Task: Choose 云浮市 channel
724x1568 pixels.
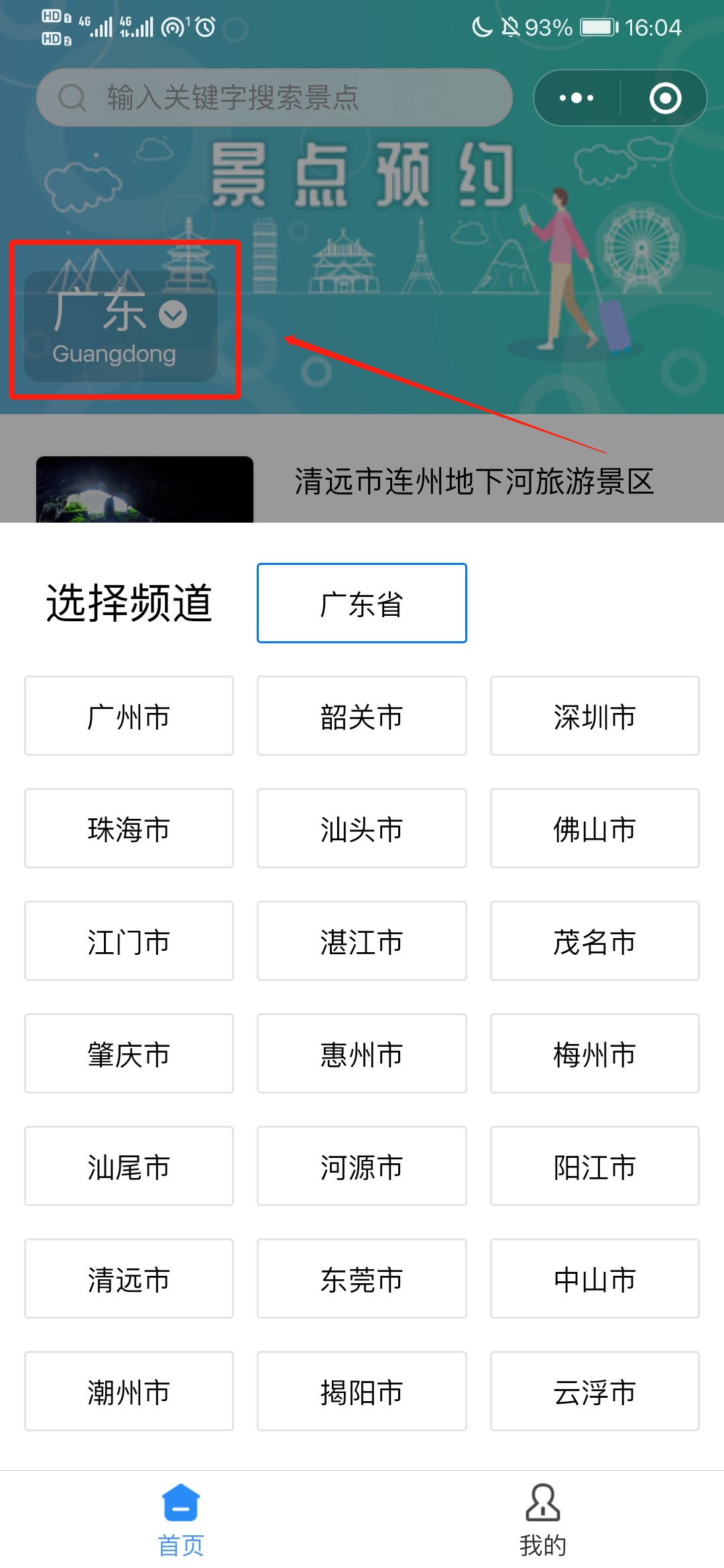Action: click(x=594, y=1391)
